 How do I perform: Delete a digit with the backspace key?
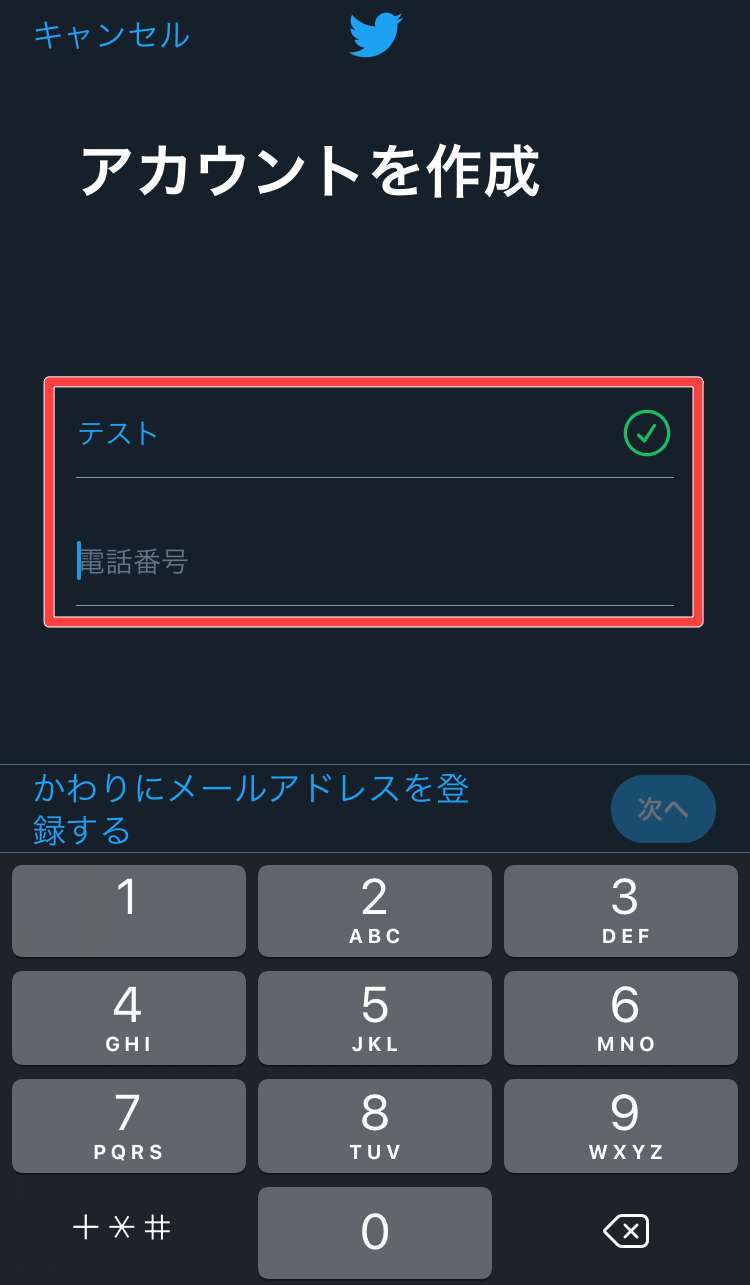(x=626, y=1231)
